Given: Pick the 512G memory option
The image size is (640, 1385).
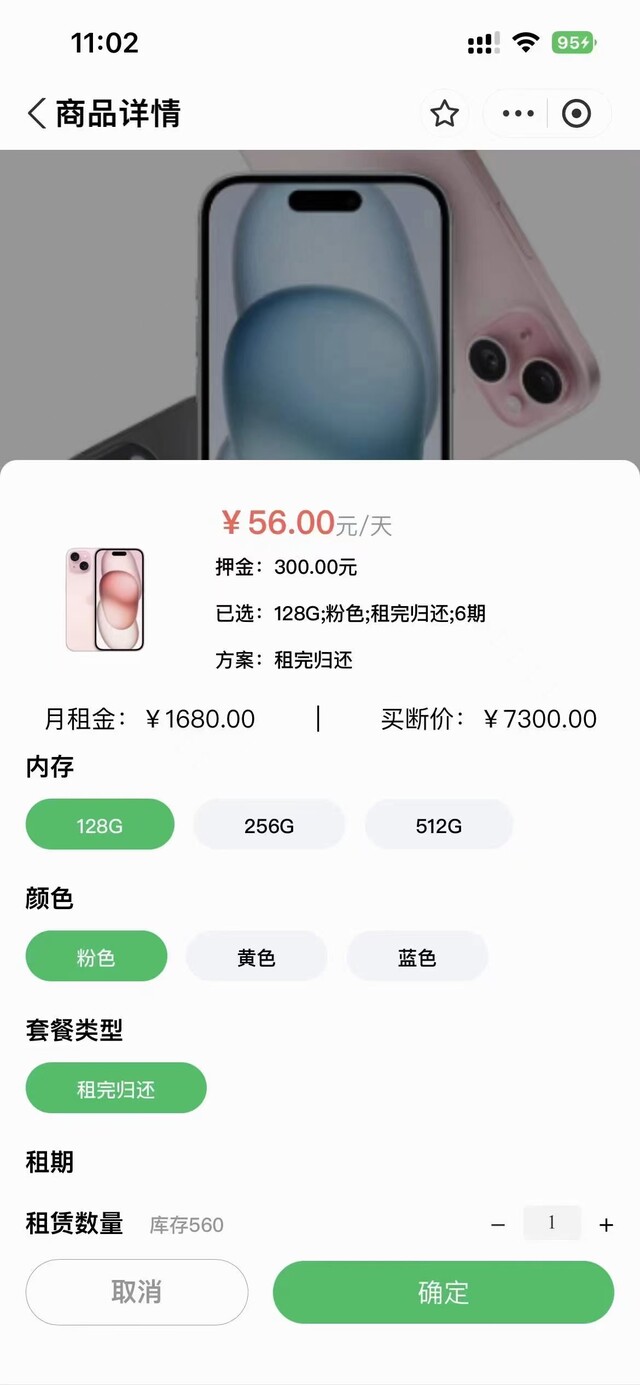Looking at the screenshot, I should (x=439, y=825).
